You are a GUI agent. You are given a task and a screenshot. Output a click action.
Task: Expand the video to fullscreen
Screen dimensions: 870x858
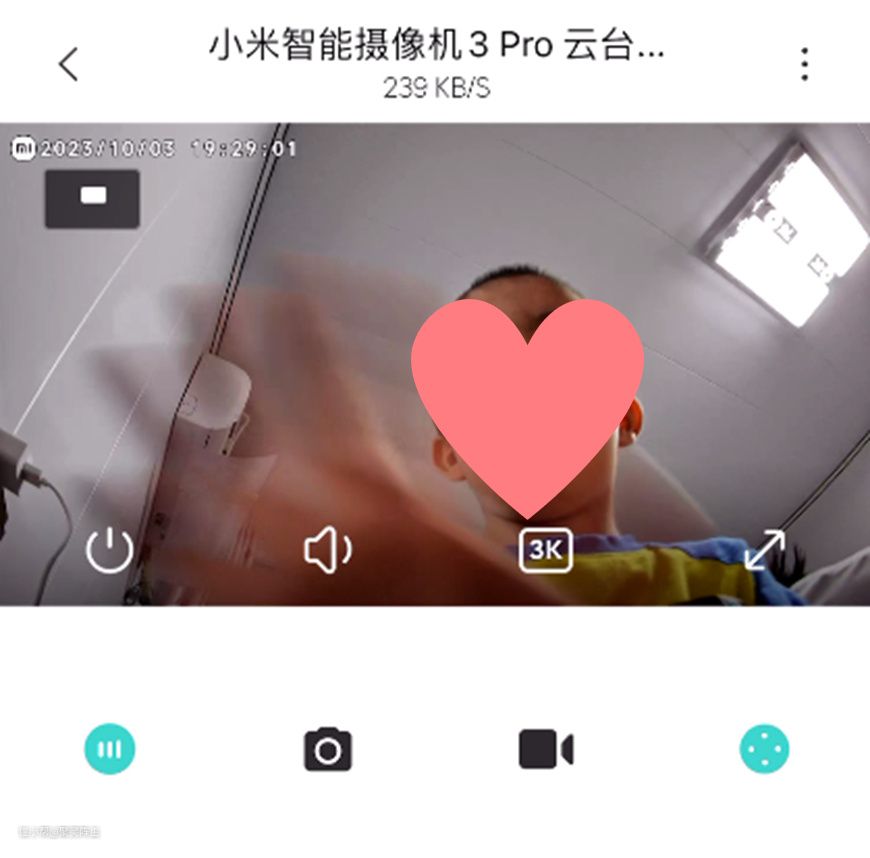764,551
